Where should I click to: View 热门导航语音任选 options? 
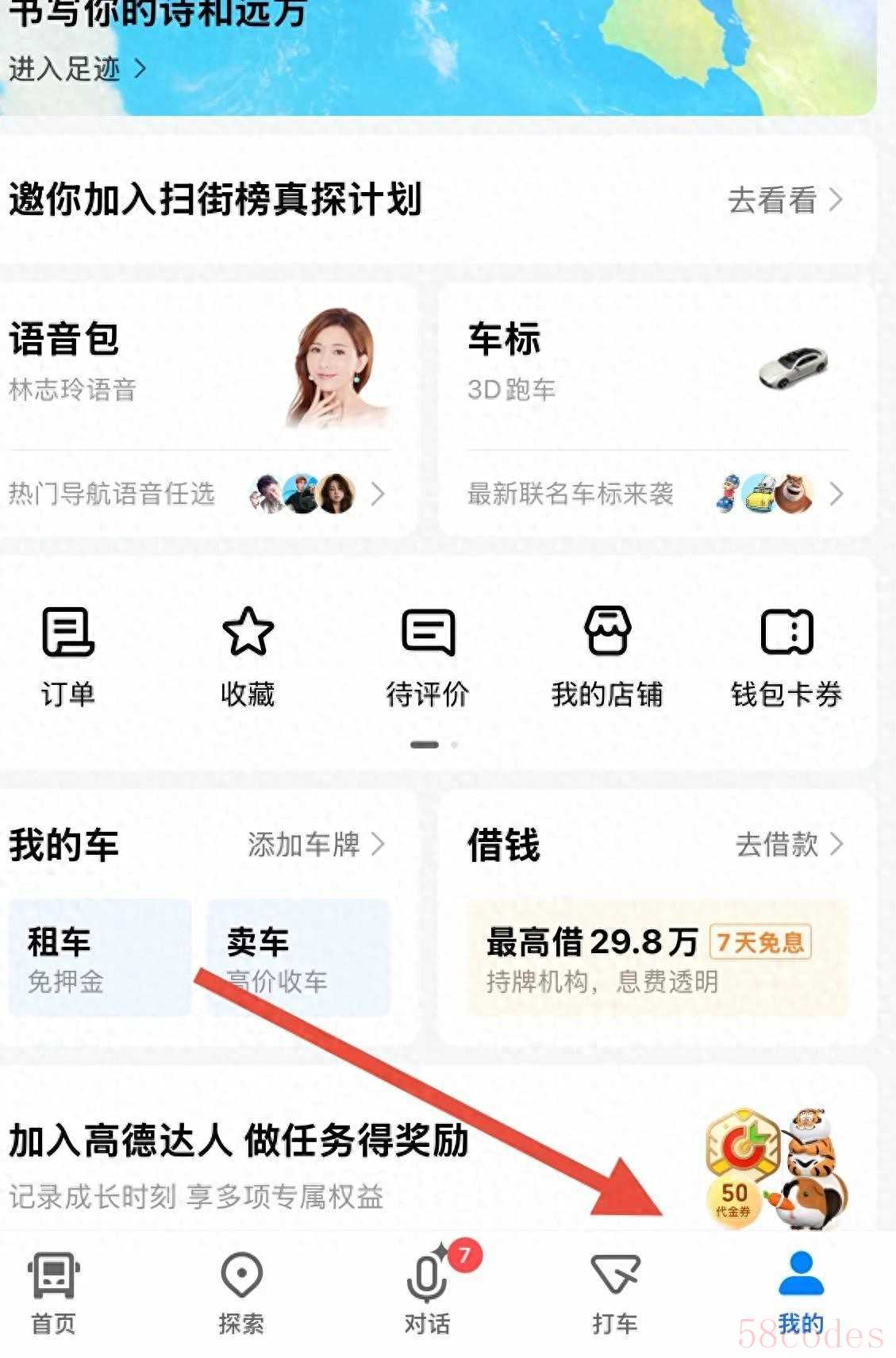pyautogui.click(x=197, y=494)
